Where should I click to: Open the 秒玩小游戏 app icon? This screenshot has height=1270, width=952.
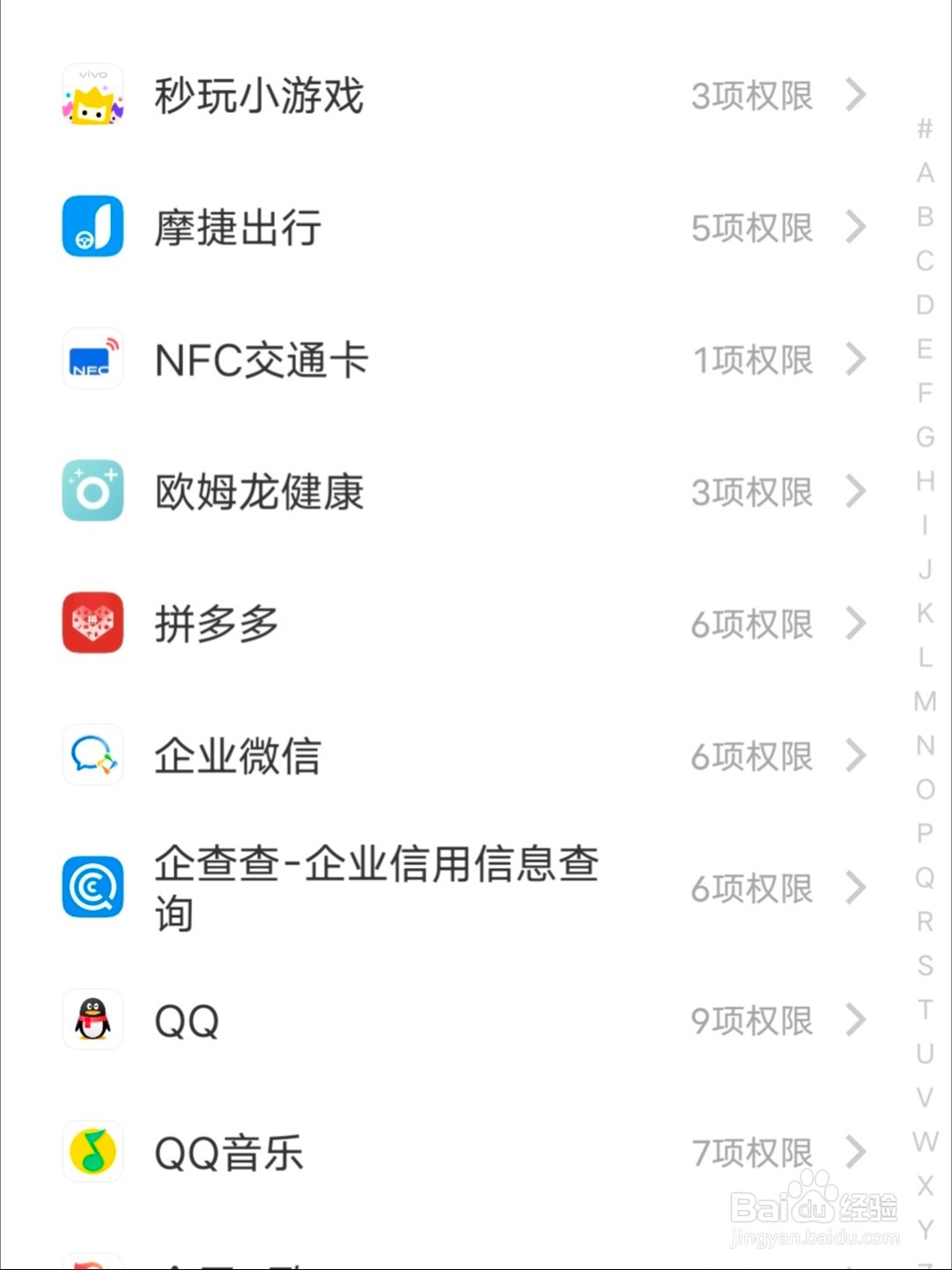(92, 95)
